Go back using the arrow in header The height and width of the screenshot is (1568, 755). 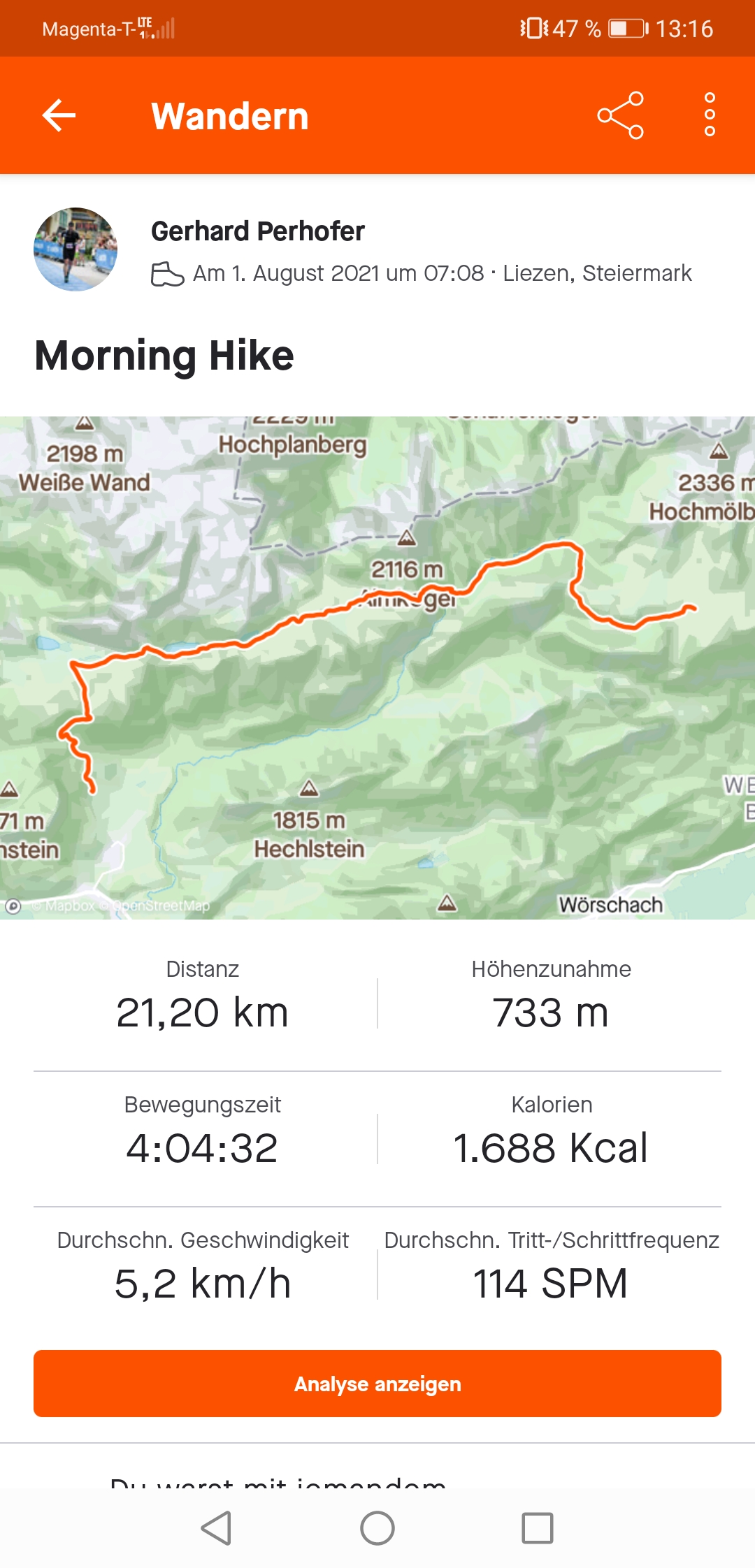tap(59, 115)
